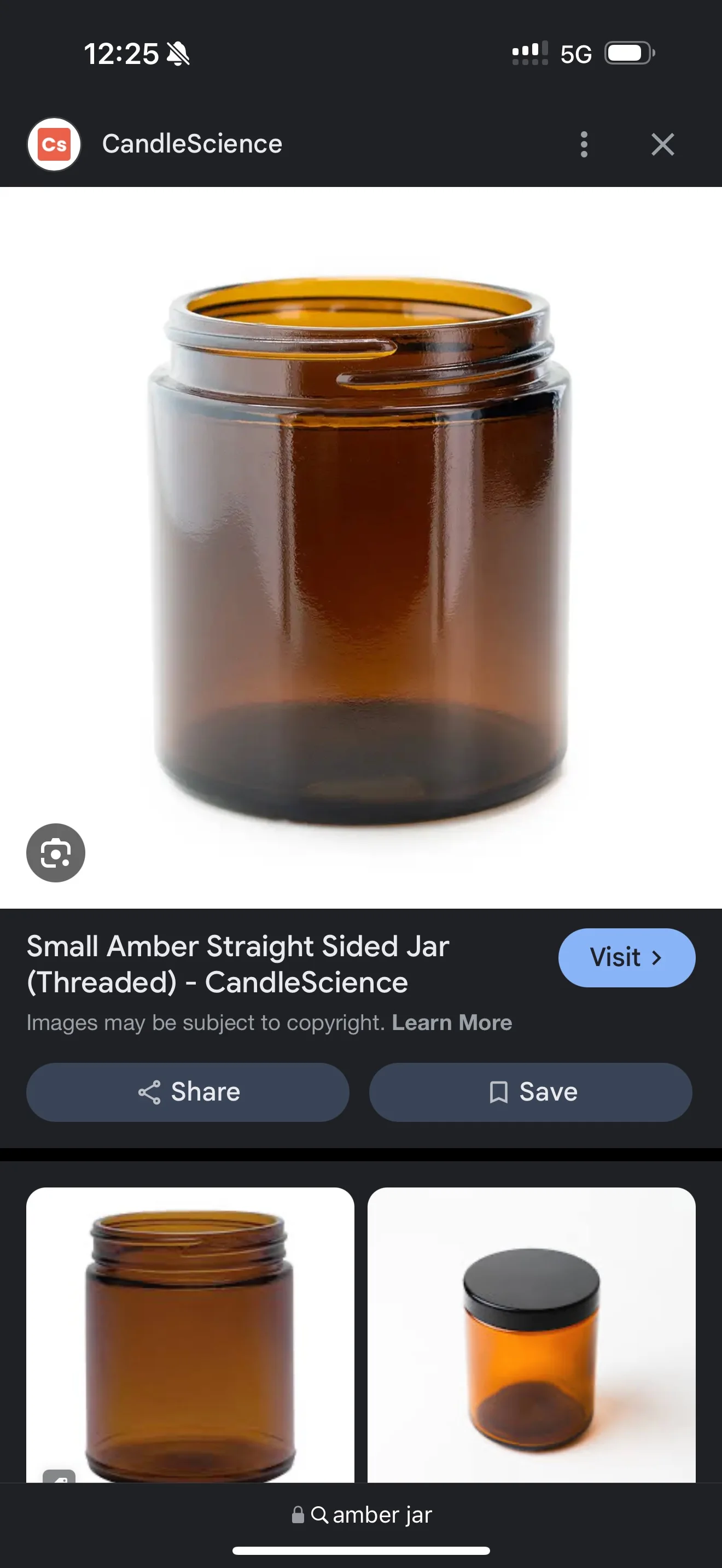Viewport: 722px width, 1568px height.
Task: Tap the amber jar address bar
Action: tap(362, 1514)
